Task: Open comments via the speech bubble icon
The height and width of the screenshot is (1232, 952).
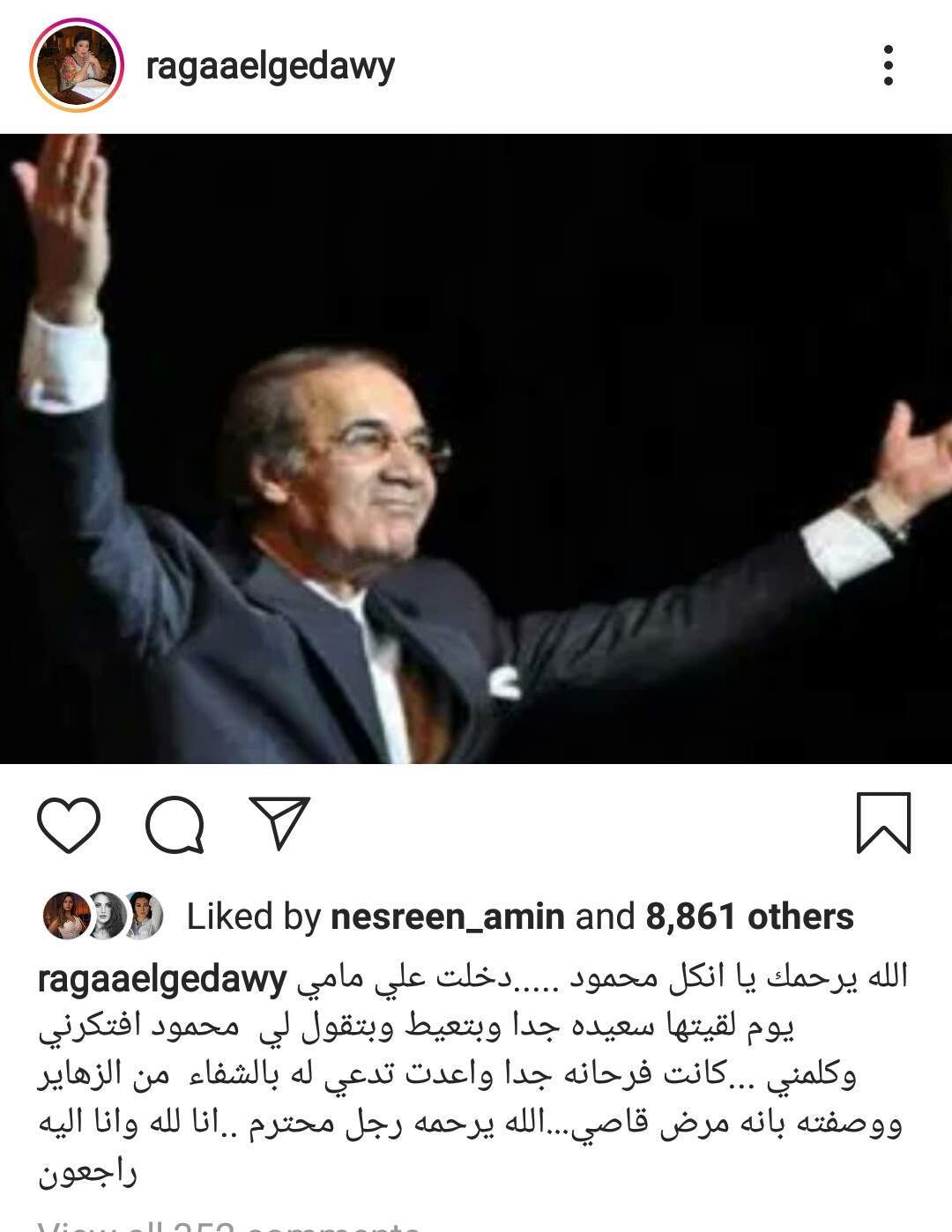Action: 175,824
